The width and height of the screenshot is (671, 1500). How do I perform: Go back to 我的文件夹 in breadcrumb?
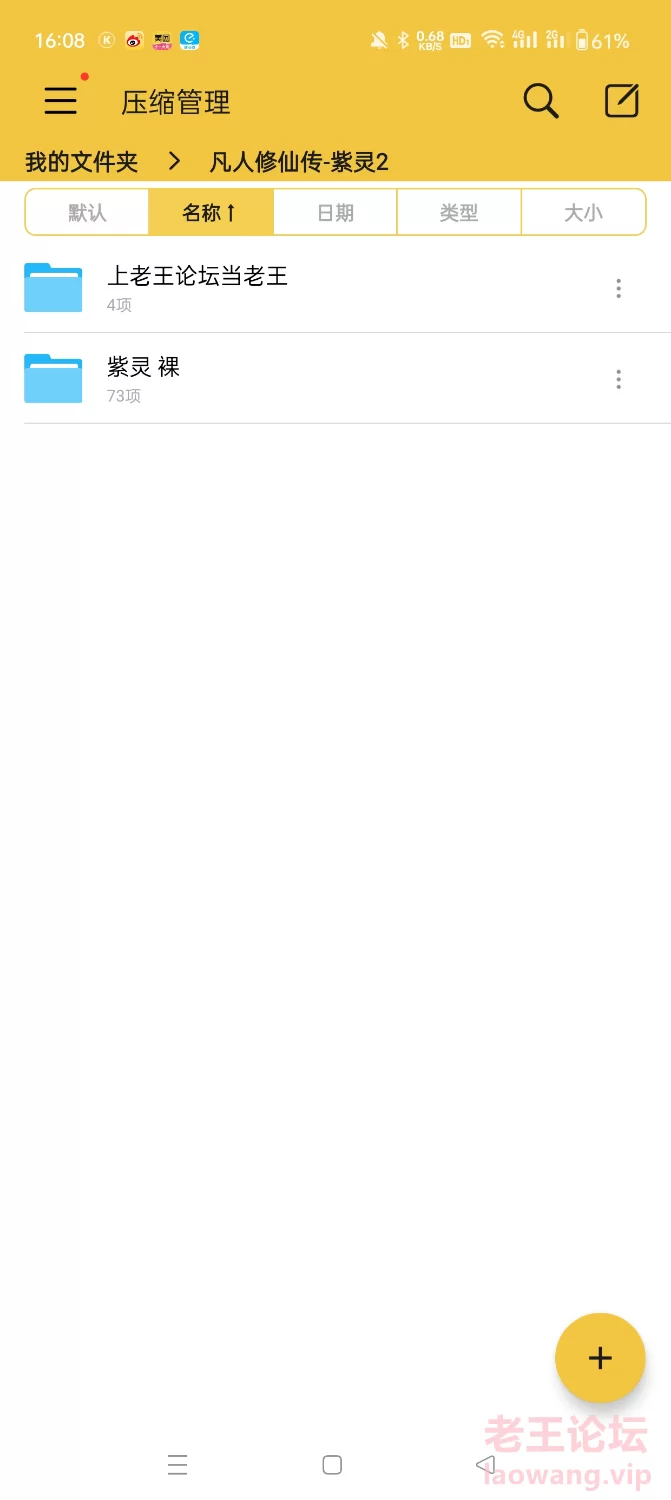coord(81,161)
